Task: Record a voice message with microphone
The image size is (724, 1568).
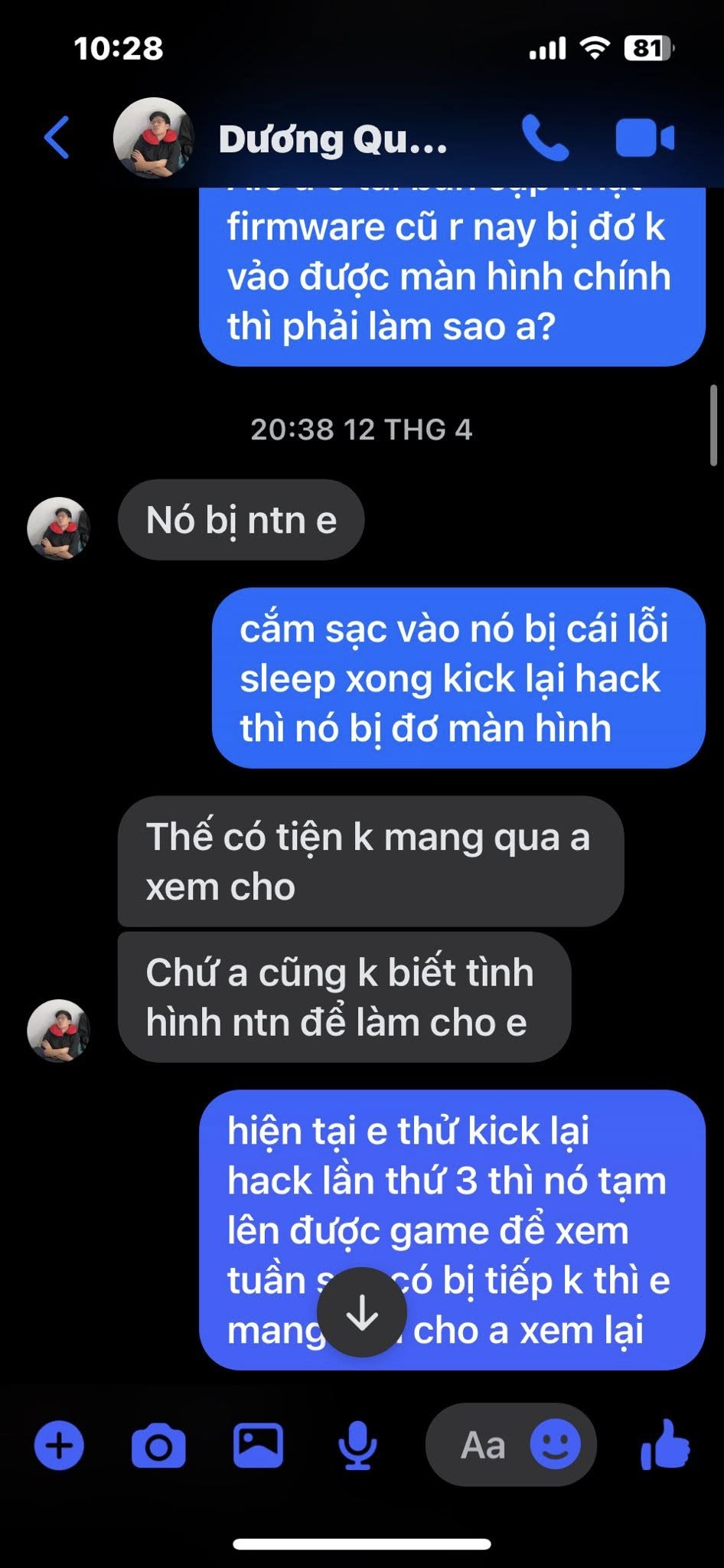Action: [x=357, y=1446]
